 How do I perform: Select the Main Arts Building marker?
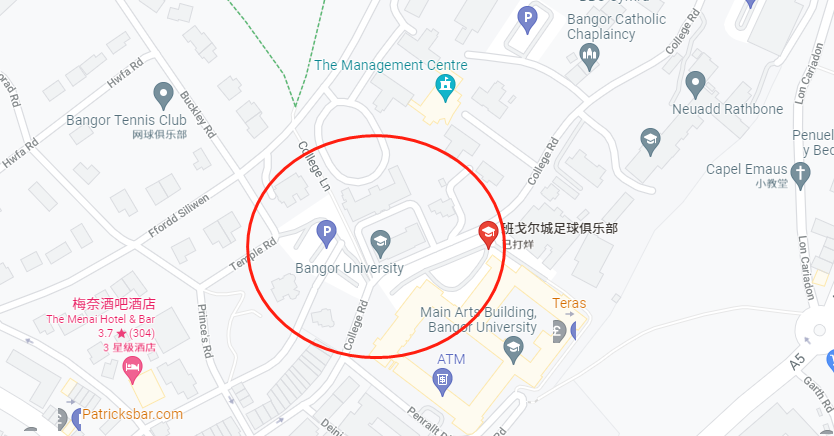point(513,349)
